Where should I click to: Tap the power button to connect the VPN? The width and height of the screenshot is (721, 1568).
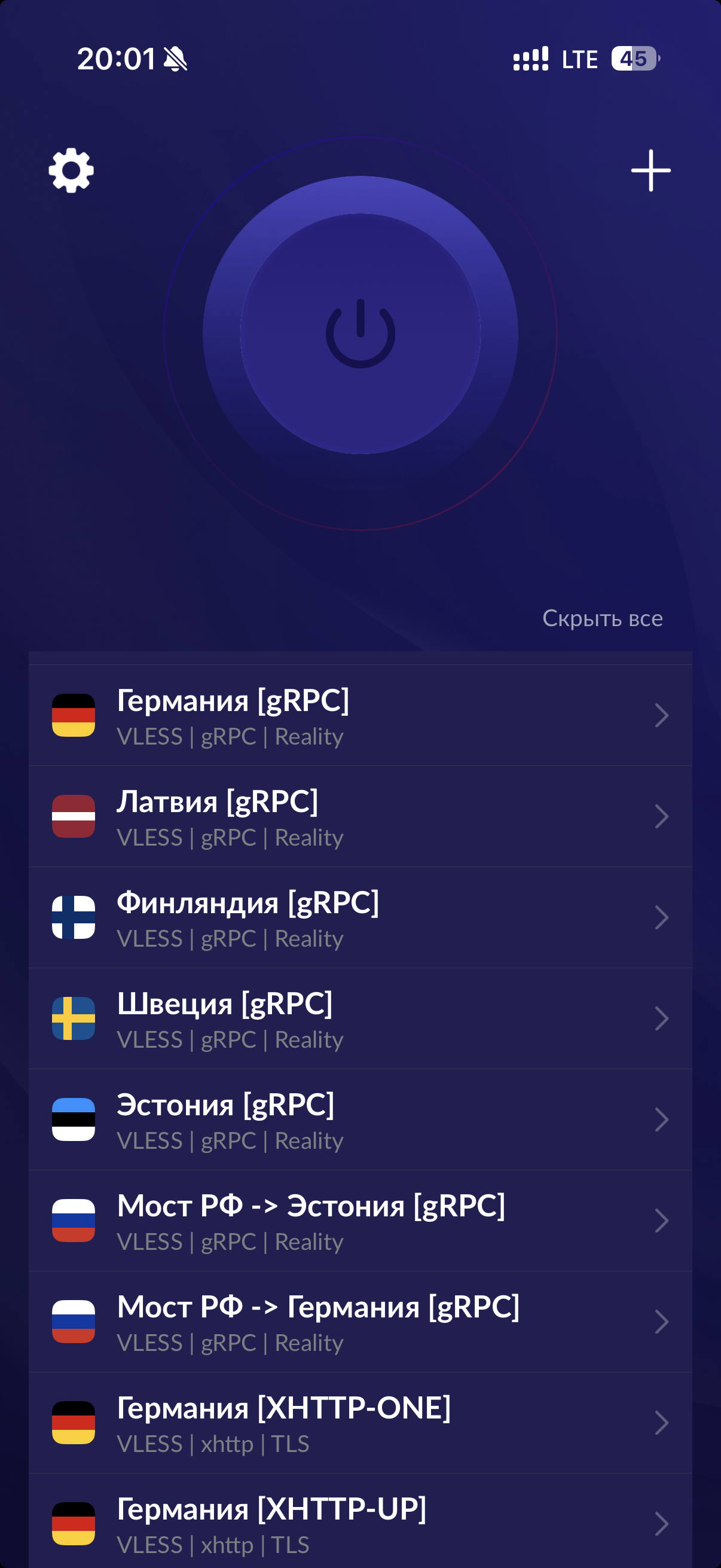[360, 334]
